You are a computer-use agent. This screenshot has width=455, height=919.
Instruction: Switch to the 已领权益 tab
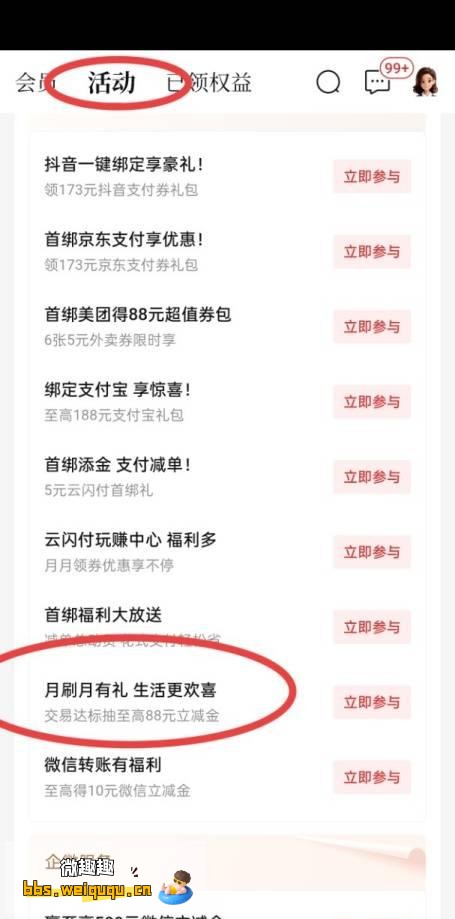(x=209, y=83)
